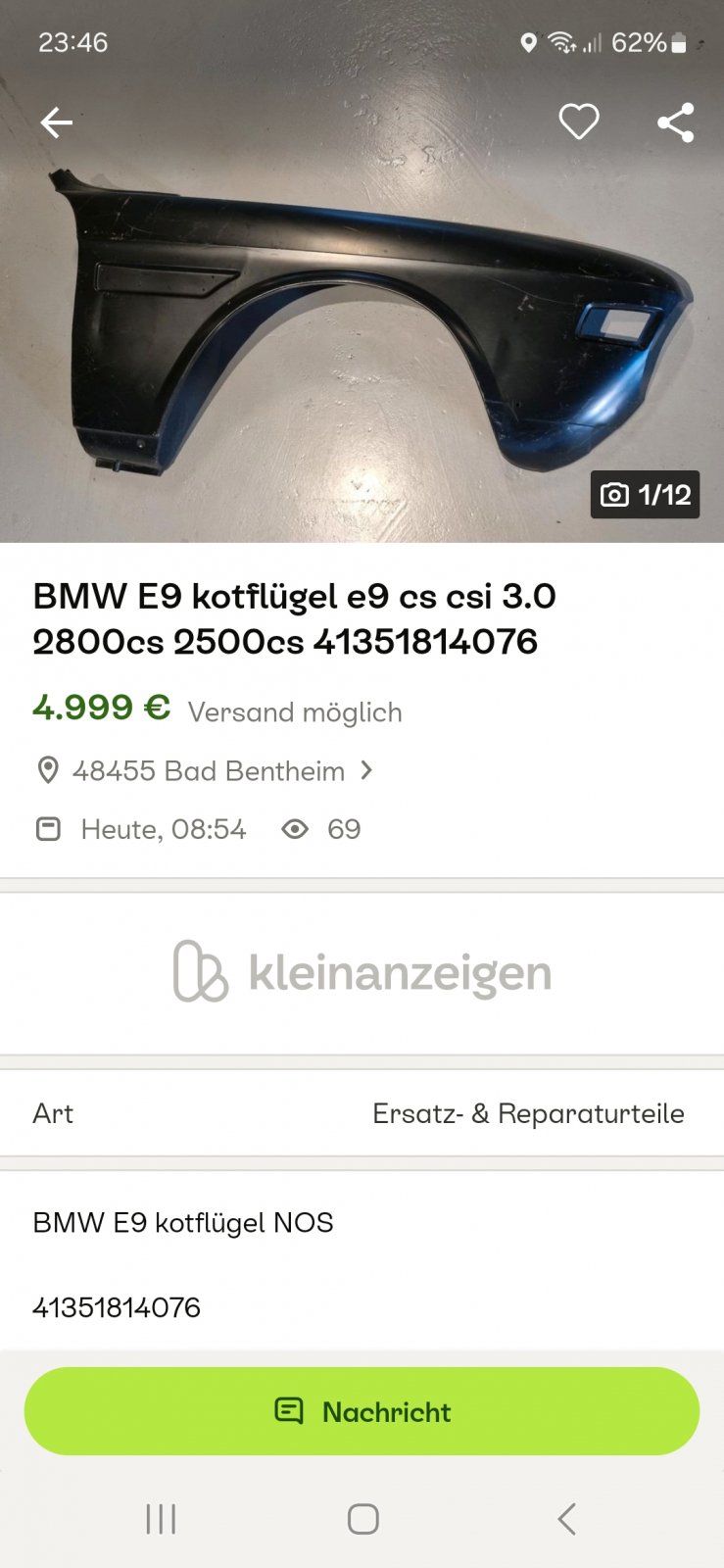Go back using the top arrow

tap(57, 122)
